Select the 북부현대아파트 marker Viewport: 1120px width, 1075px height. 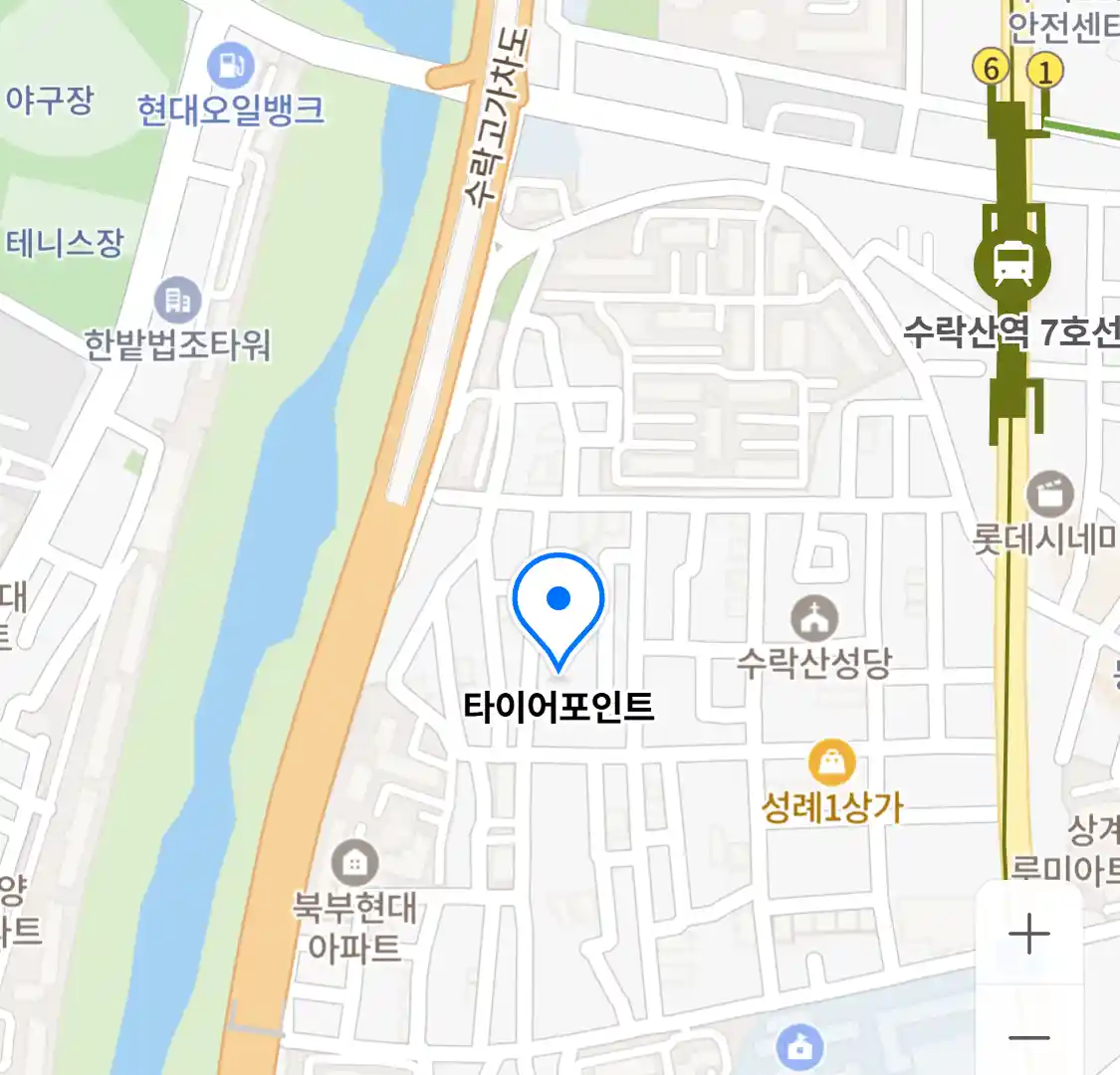(354, 863)
